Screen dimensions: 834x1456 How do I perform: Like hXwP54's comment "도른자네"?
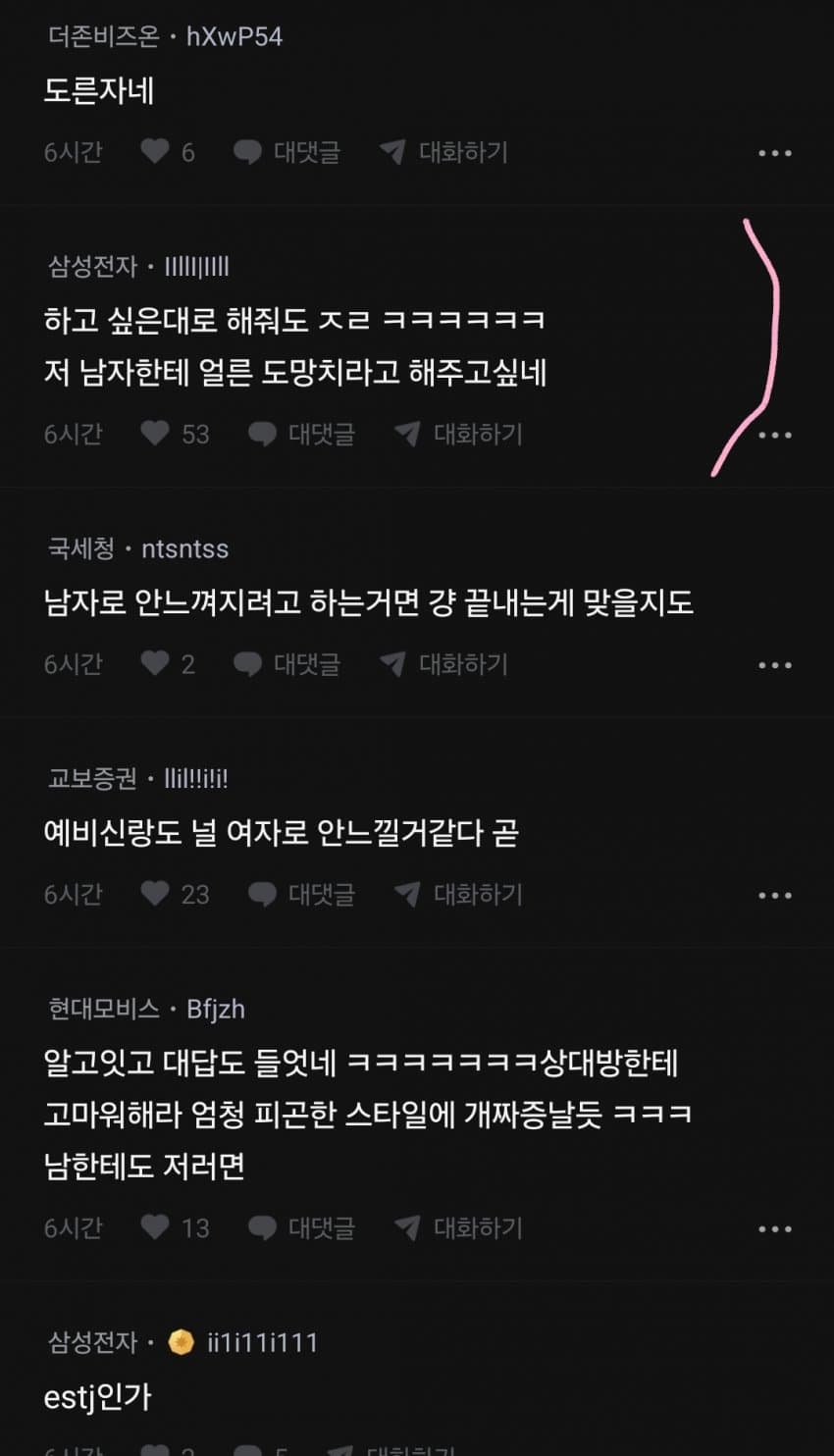pos(155,151)
